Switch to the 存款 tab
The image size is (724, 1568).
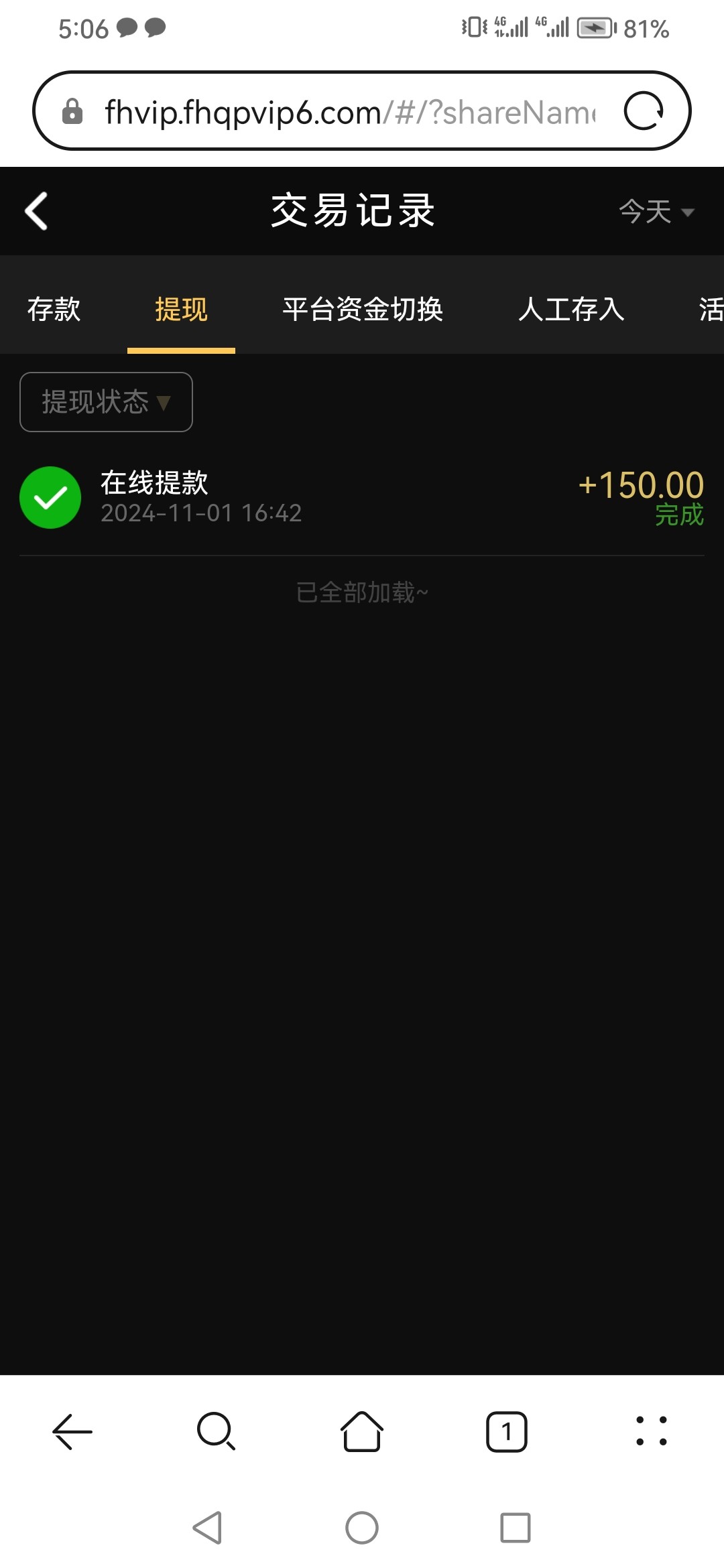point(54,310)
